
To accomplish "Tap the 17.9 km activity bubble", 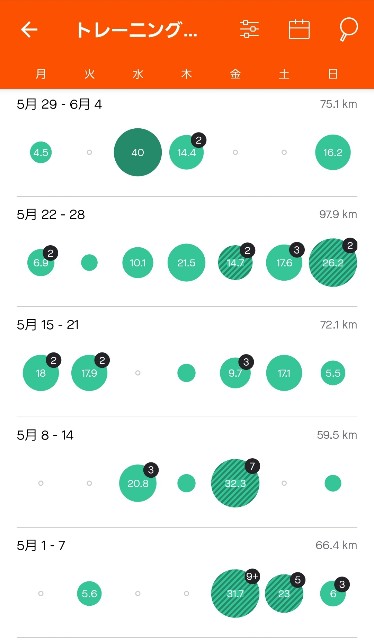I will coord(89,373).
